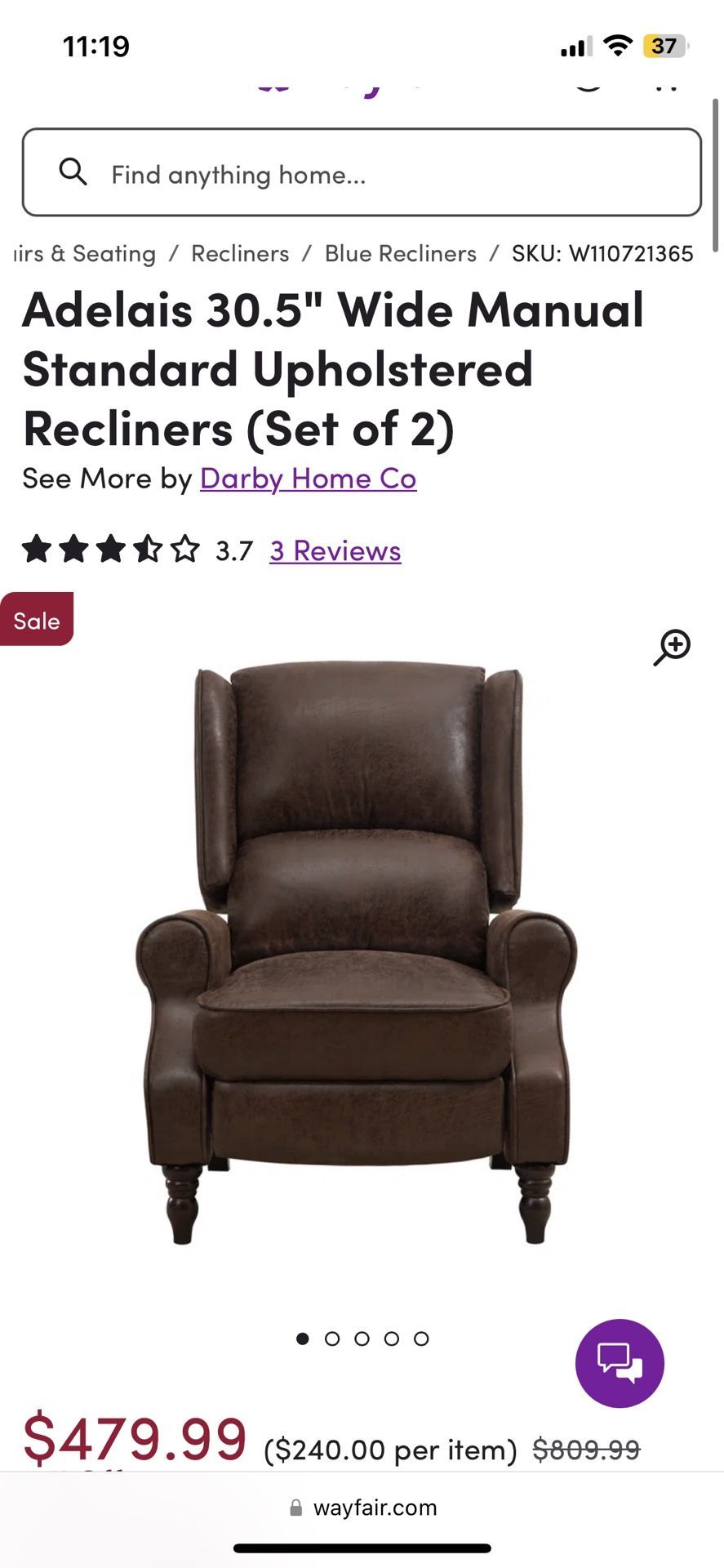
Task: Zoom in on the product image
Action: coord(672,648)
